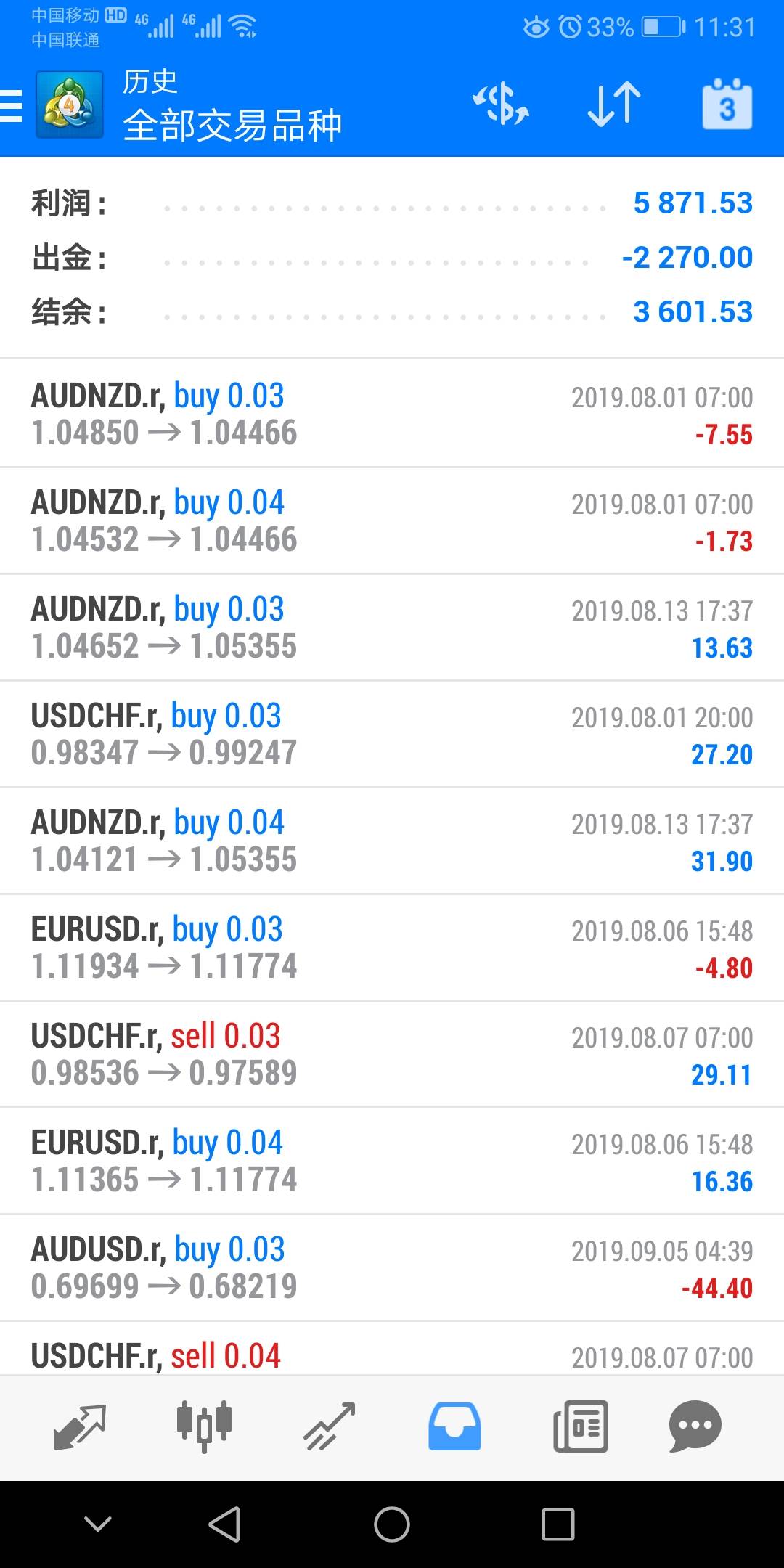Open the AUDNZD.r trade with 31.90 profit
This screenshot has height=1568, width=784.
[392, 841]
